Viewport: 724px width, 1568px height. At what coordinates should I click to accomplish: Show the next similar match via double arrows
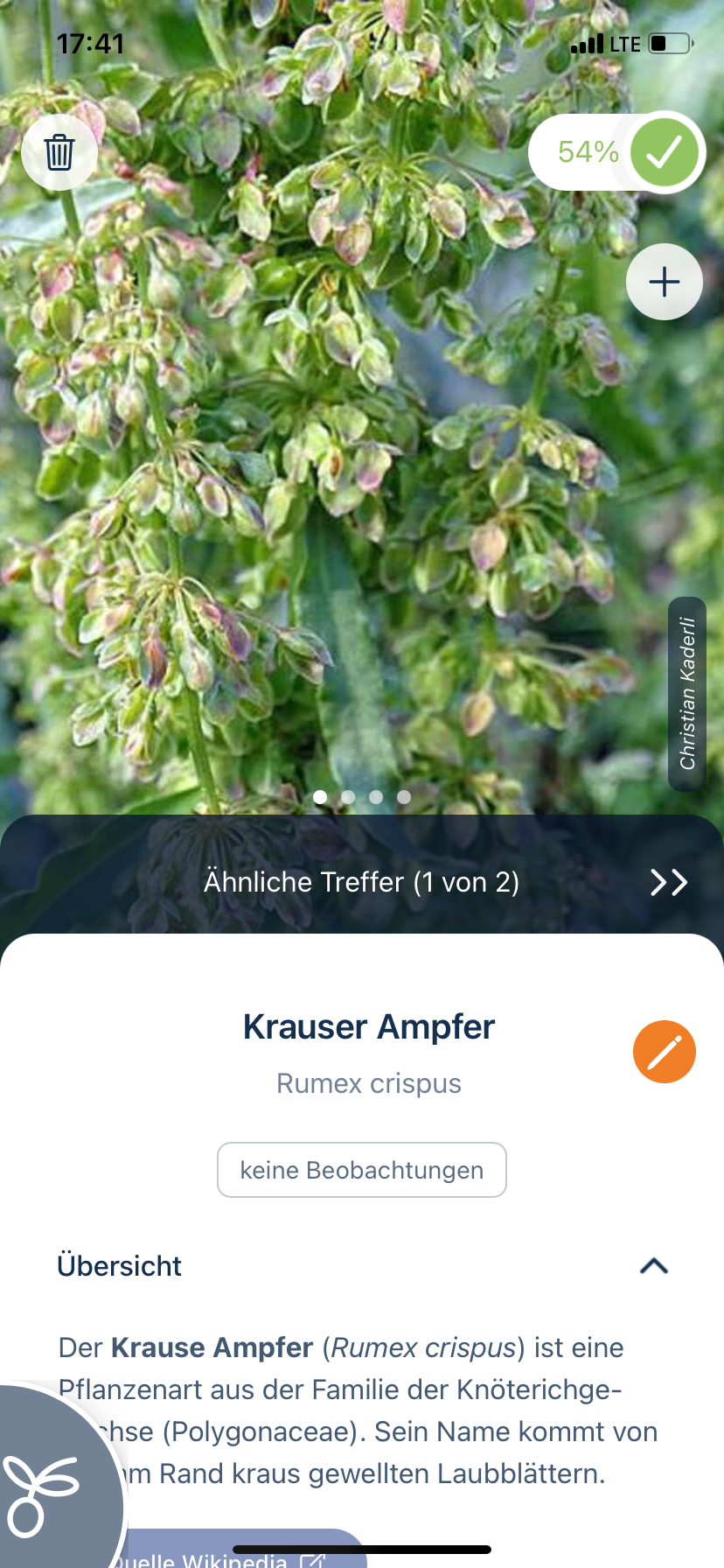(x=669, y=882)
